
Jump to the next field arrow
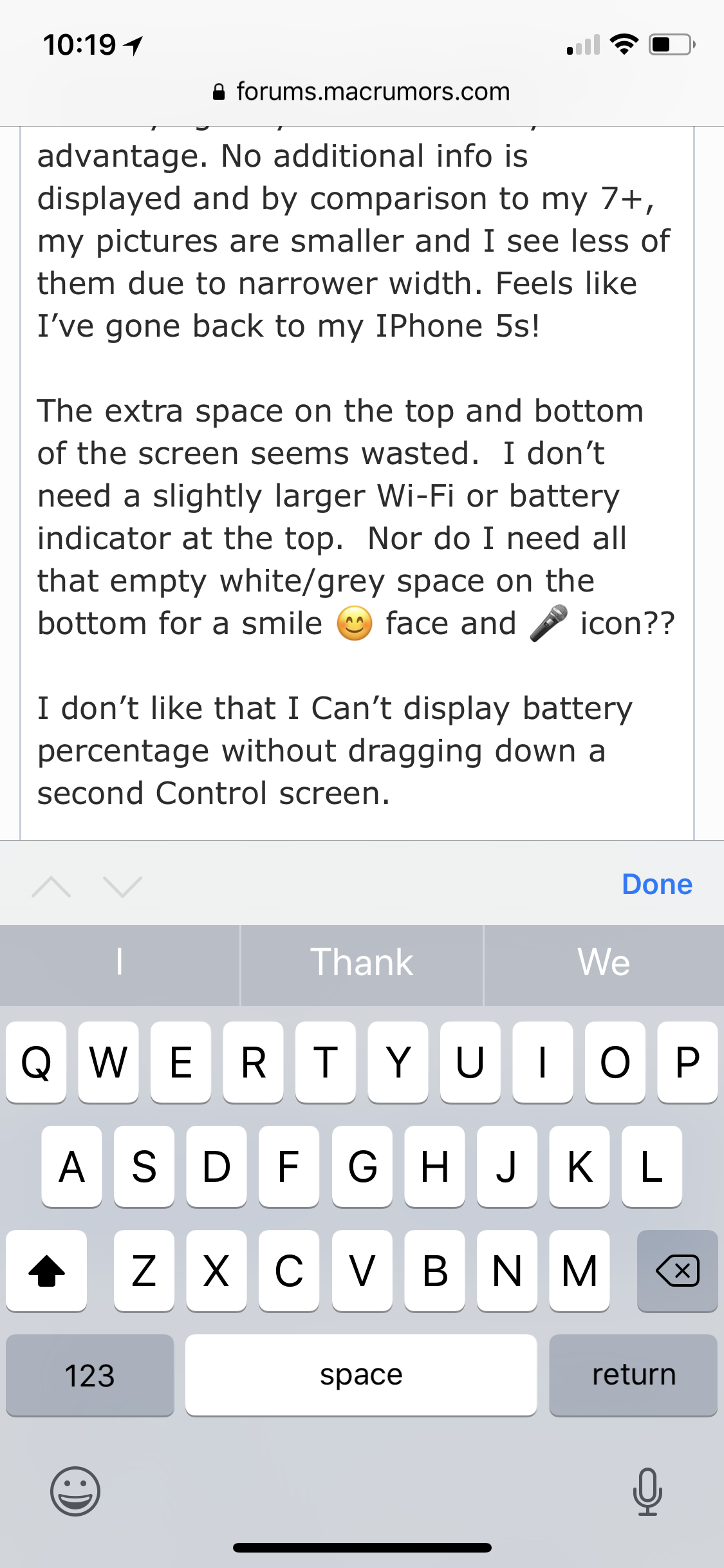[122, 887]
